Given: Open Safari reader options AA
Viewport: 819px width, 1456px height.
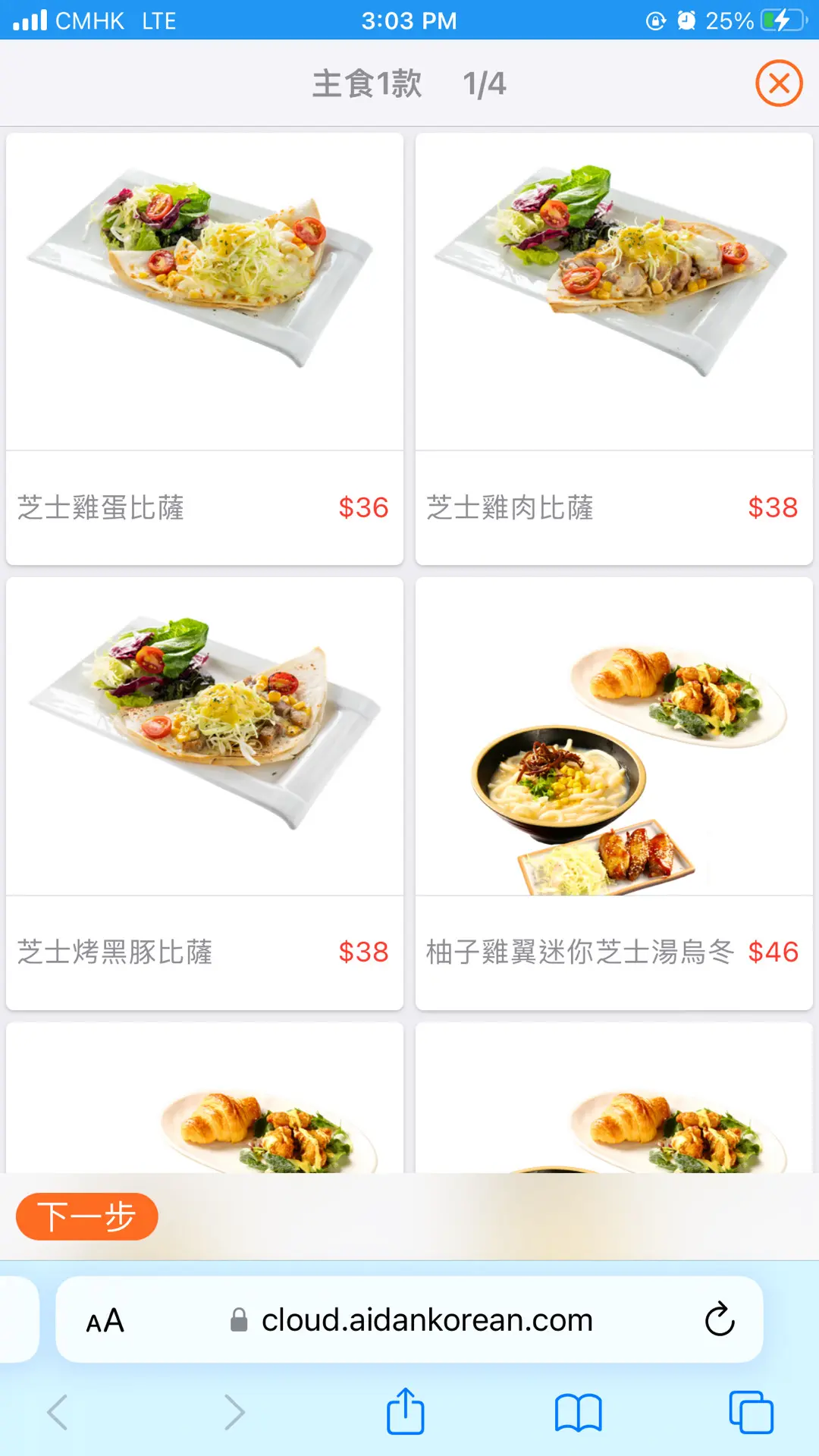Looking at the screenshot, I should point(105,1321).
